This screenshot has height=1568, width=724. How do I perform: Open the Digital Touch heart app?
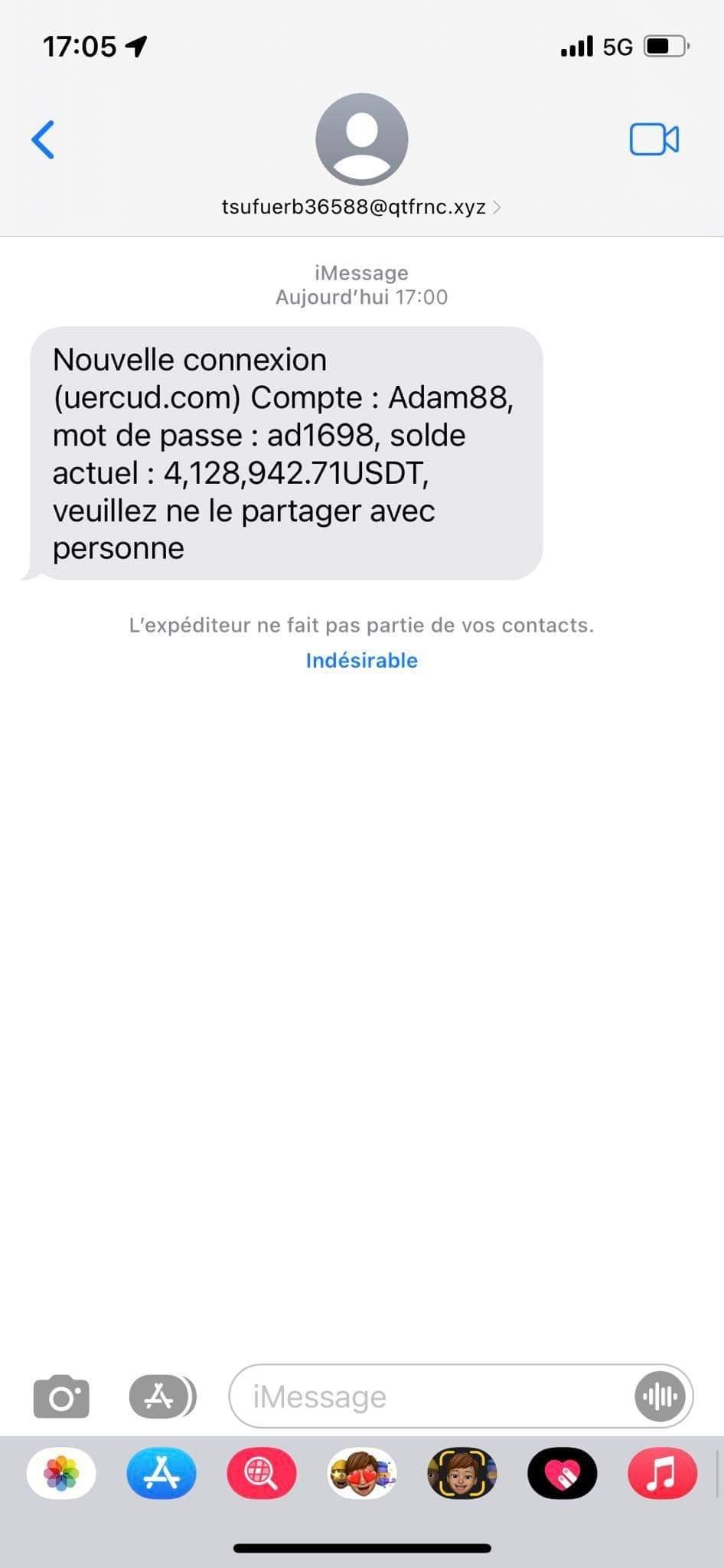[563, 1473]
